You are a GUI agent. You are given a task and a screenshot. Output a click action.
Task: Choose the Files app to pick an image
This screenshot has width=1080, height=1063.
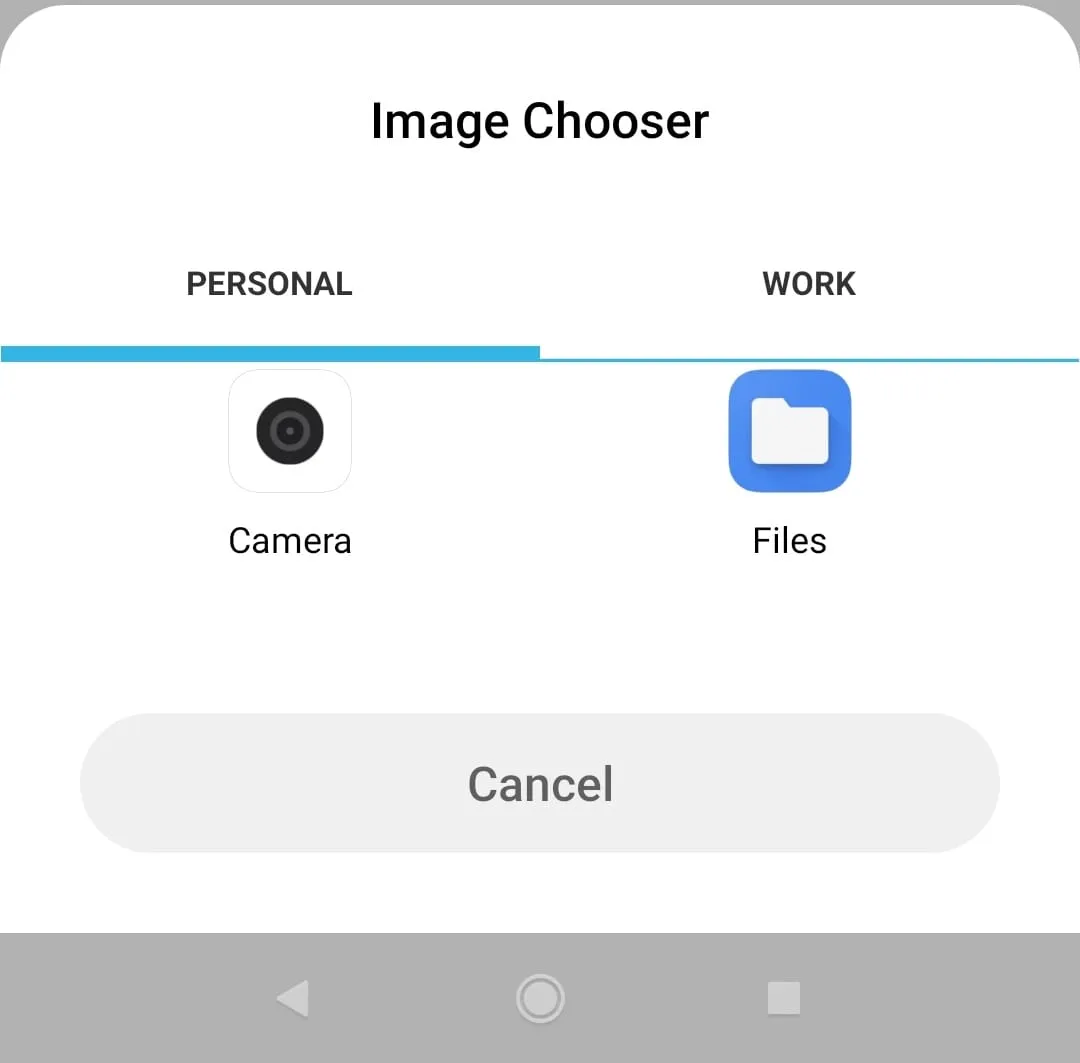pos(789,432)
